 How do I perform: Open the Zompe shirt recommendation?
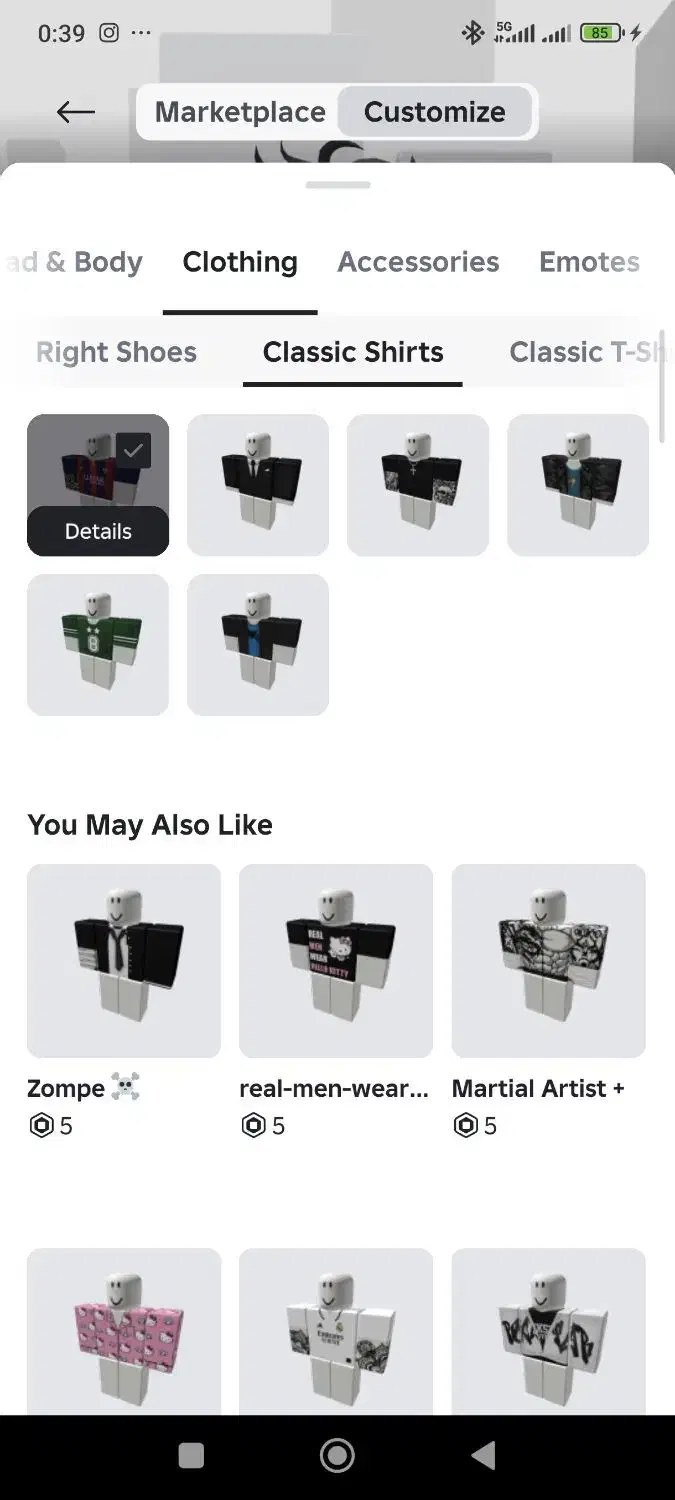coord(124,961)
